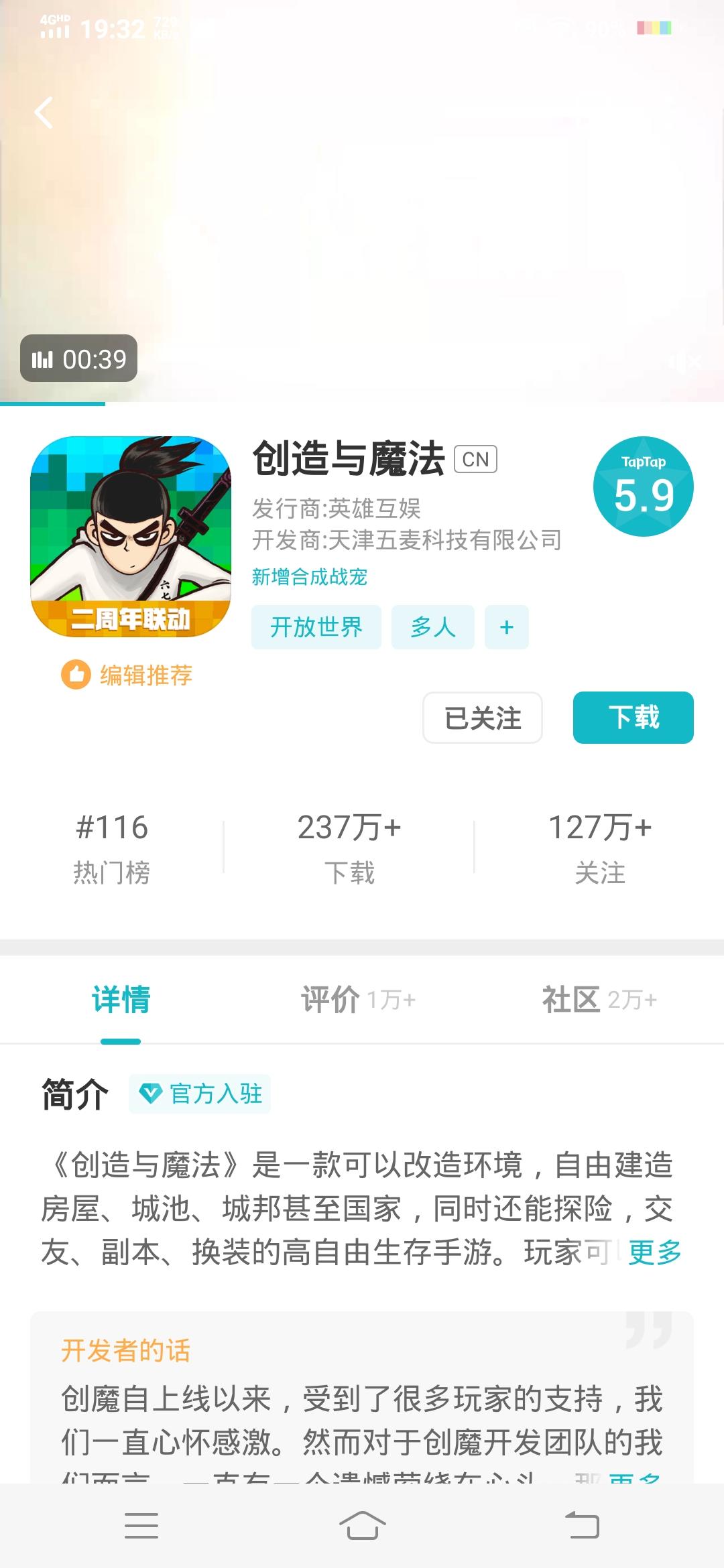Tap the 已关注 following button
This screenshot has height=1568, width=724.
pos(483,718)
